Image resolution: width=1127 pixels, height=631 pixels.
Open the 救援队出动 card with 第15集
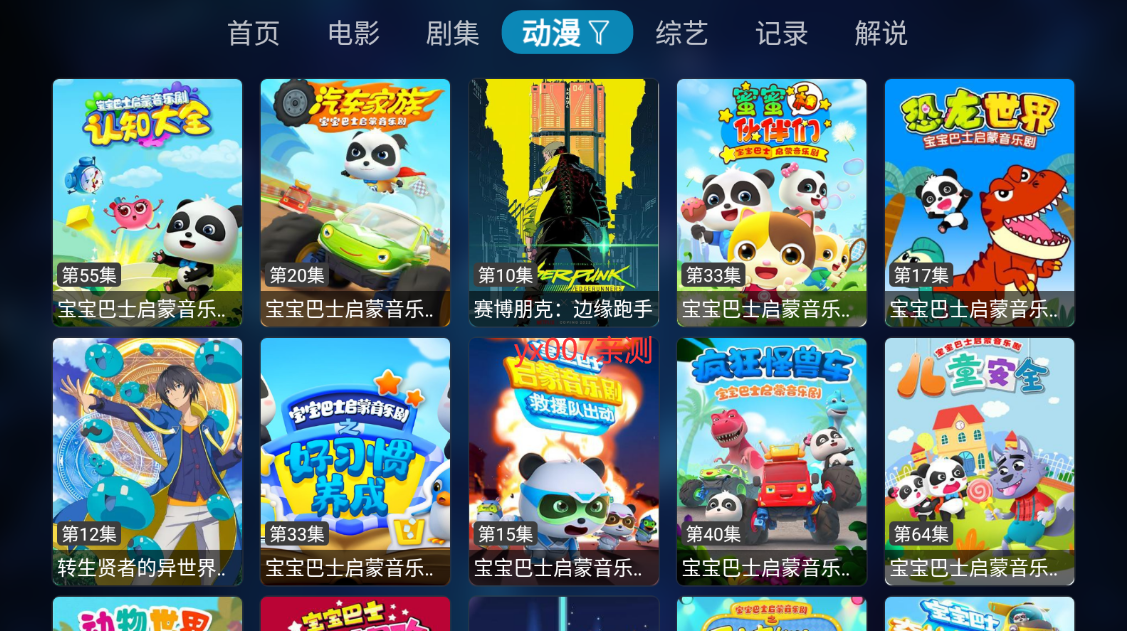pos(563,461)
